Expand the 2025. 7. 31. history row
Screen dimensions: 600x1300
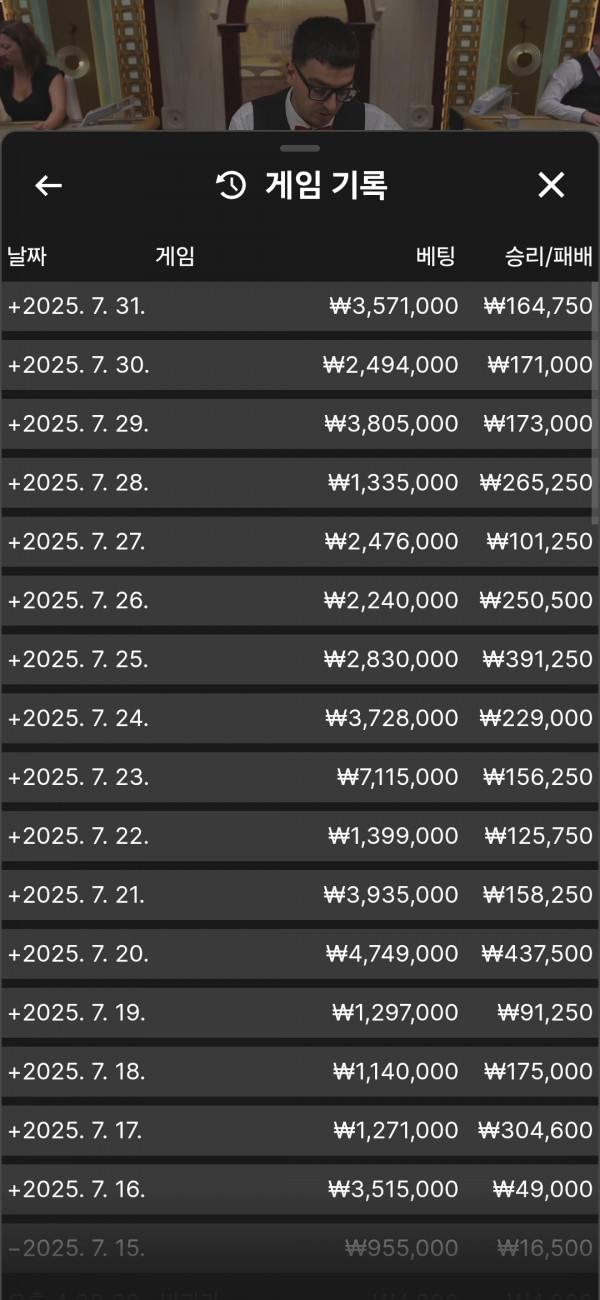tap(300, 307)
